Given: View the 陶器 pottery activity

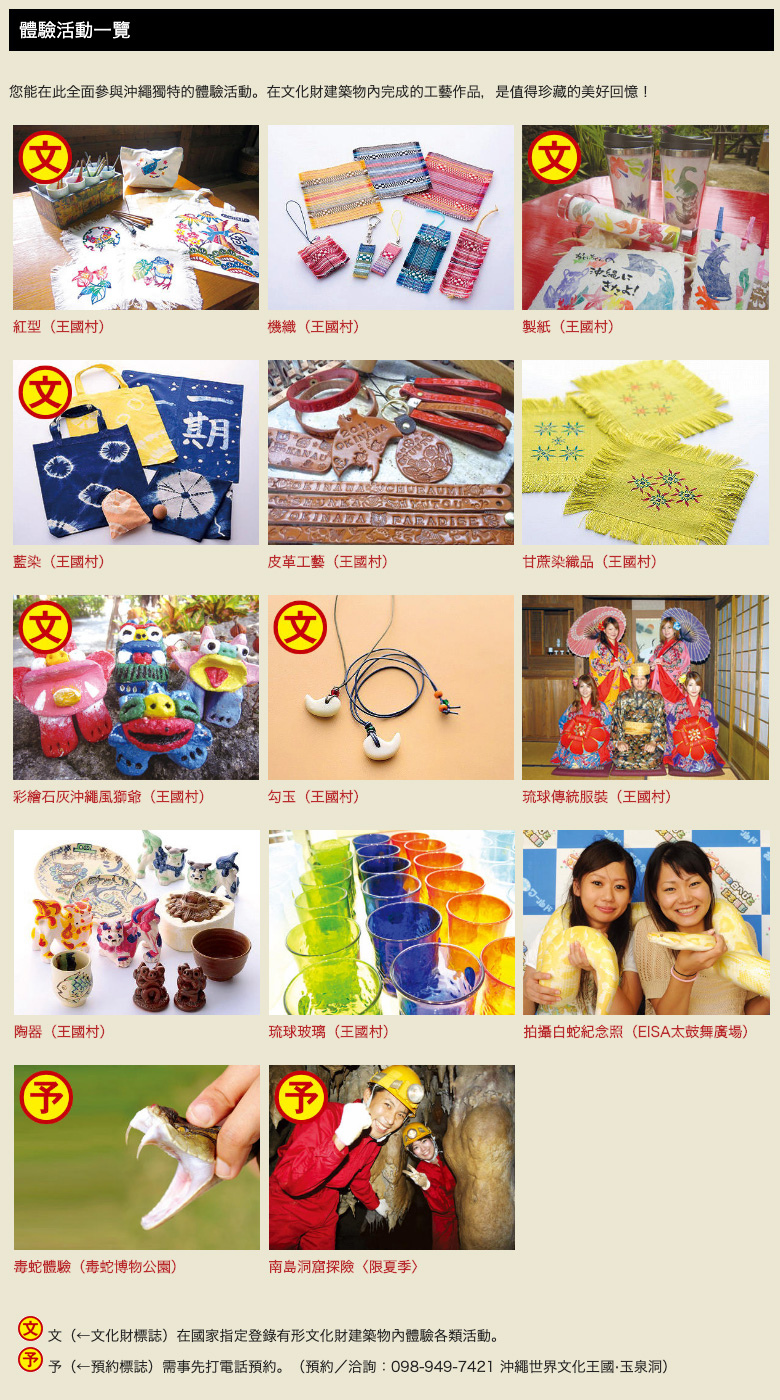Looking at the screenshot, I should point(136,923).
